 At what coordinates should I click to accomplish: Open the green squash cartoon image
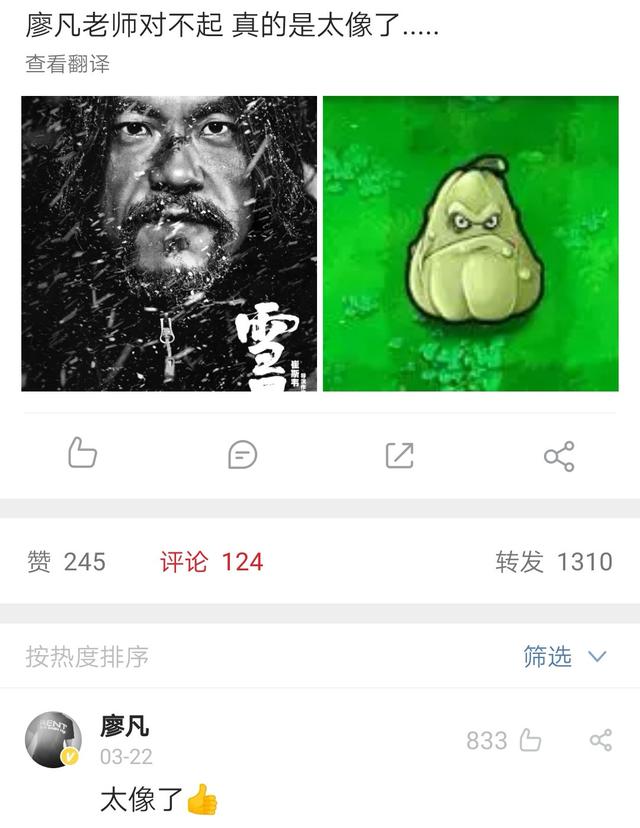[x=471, y=243]
